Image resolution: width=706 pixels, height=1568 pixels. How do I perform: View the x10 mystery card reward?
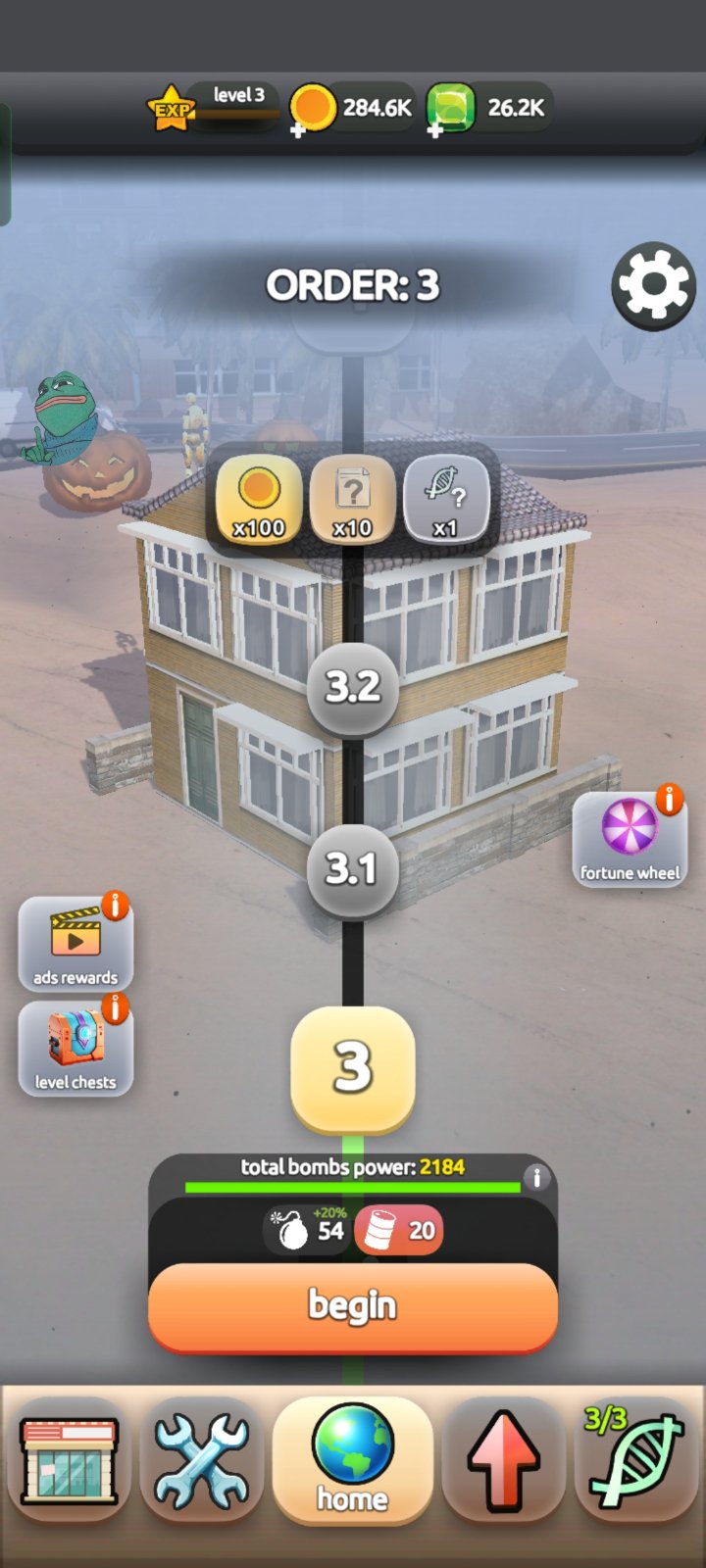pyautogui.click(x=352, y=500)
